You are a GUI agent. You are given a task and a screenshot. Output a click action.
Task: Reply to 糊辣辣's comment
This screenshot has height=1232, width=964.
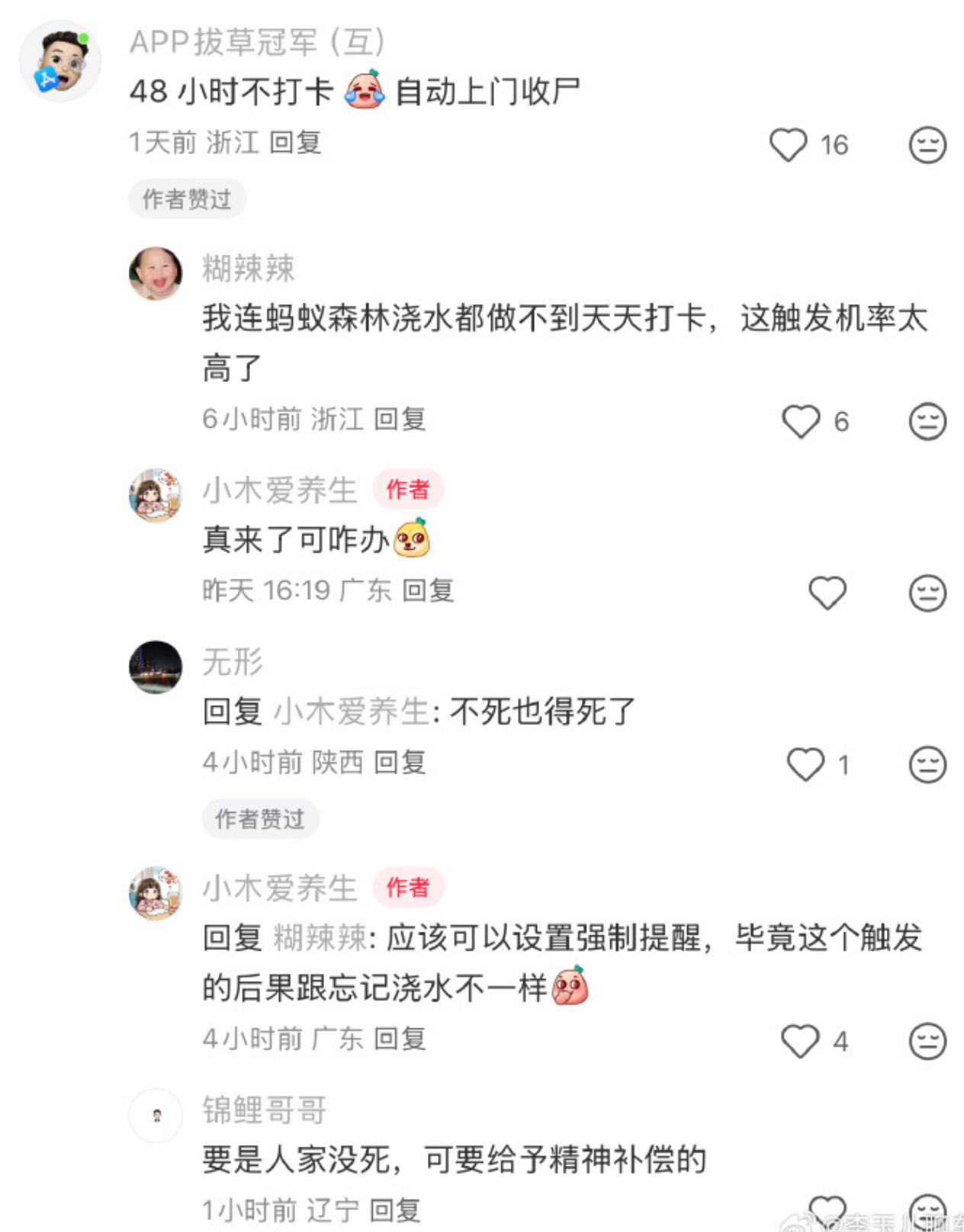click(x=400, y=419)
